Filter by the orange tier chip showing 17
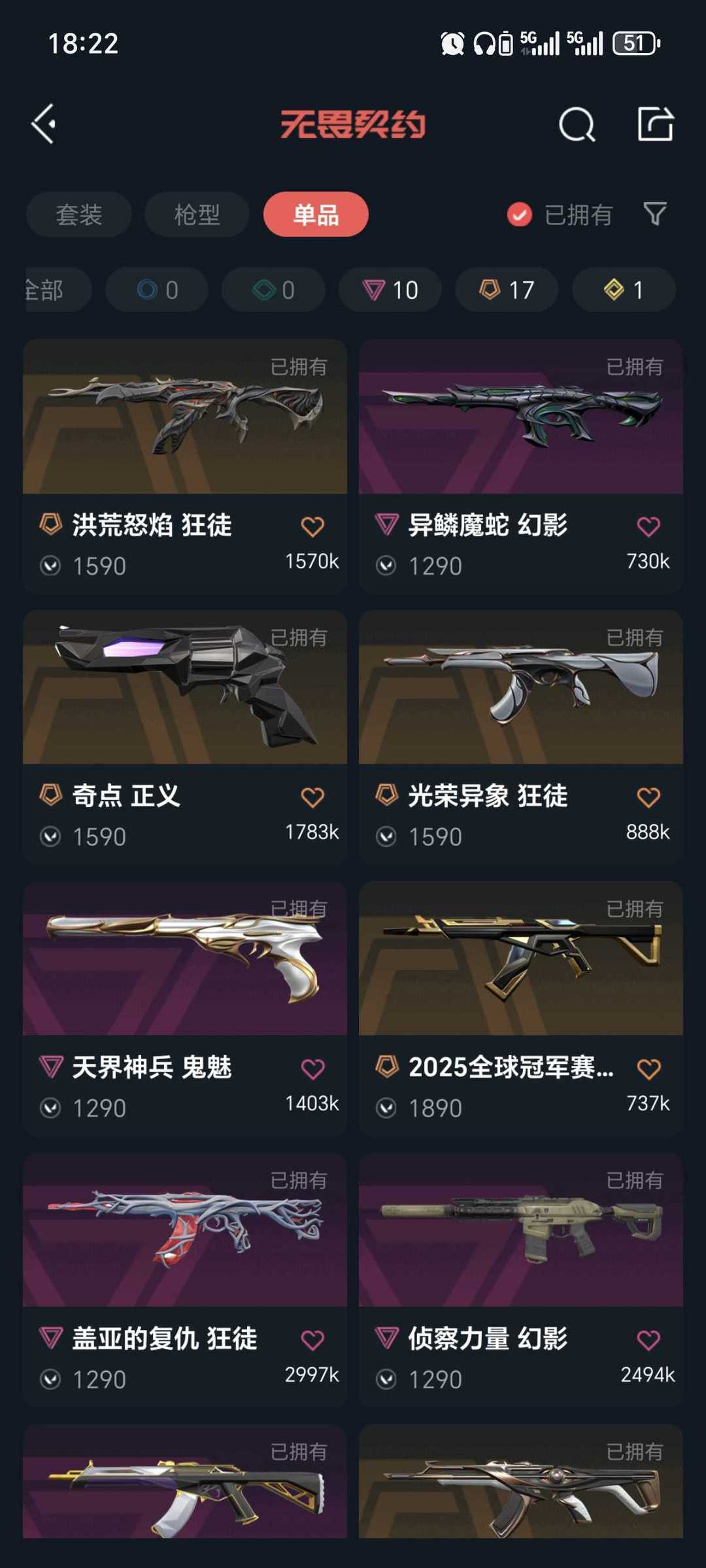Screen dimensions: 706x1568 [507, 290]
